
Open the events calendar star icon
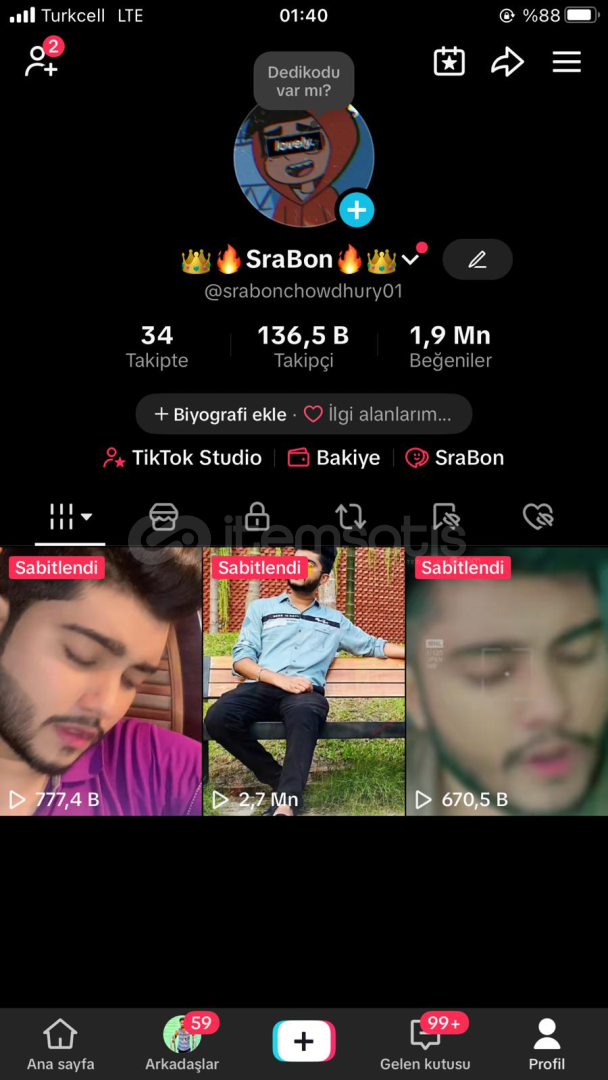click(x=449, y=62)
